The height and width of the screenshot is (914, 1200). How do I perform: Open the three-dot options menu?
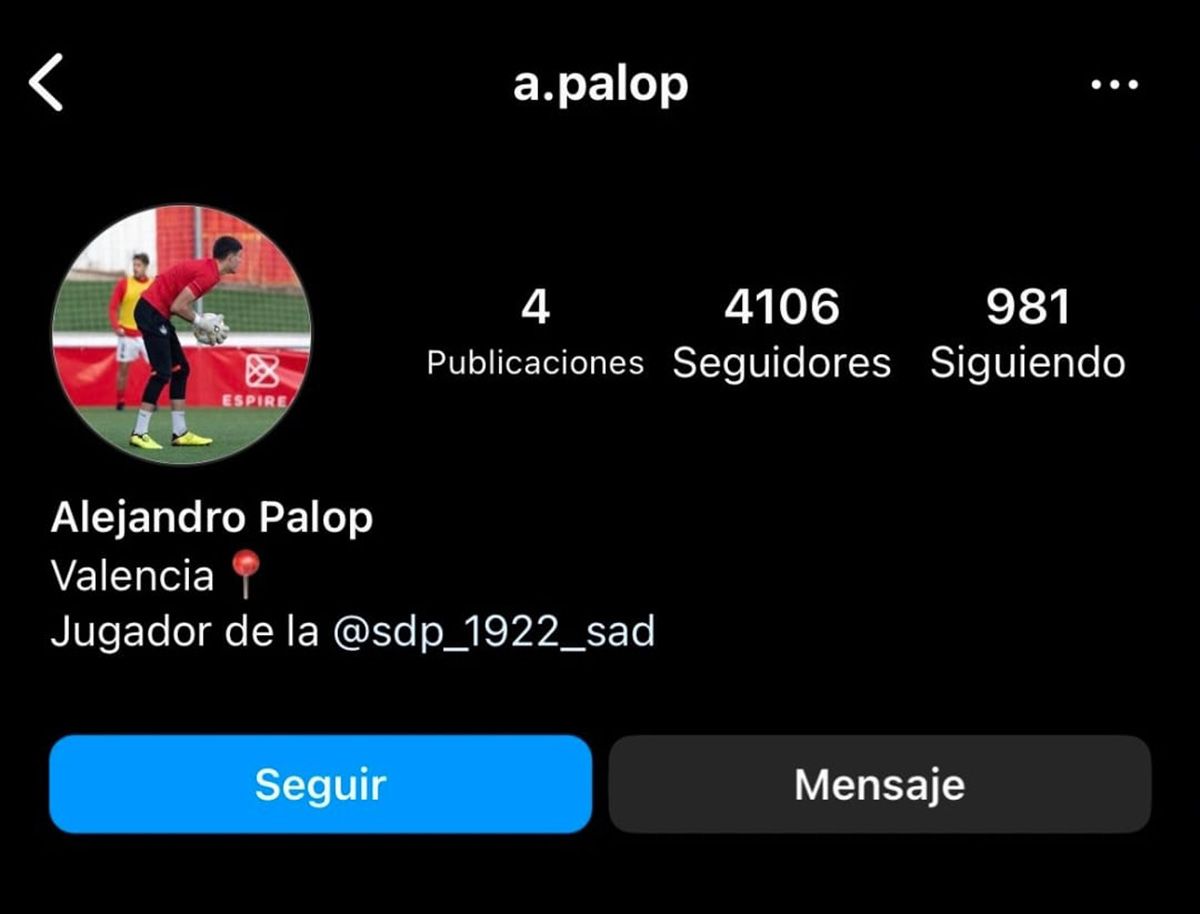pos(1114,85)
